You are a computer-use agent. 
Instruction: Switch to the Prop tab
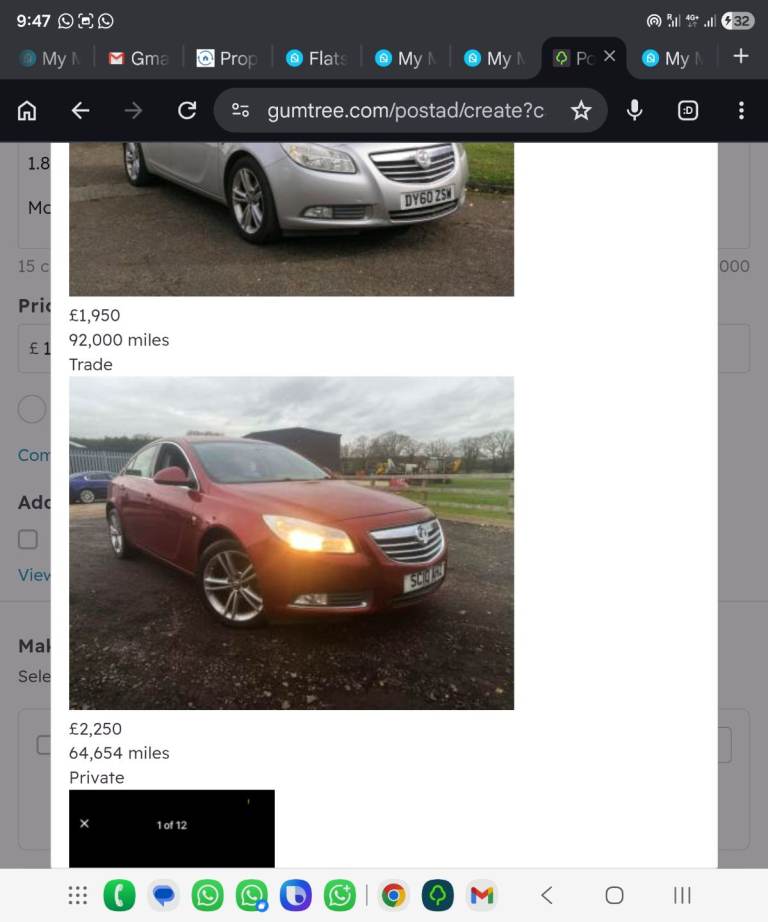click(227, 58)
